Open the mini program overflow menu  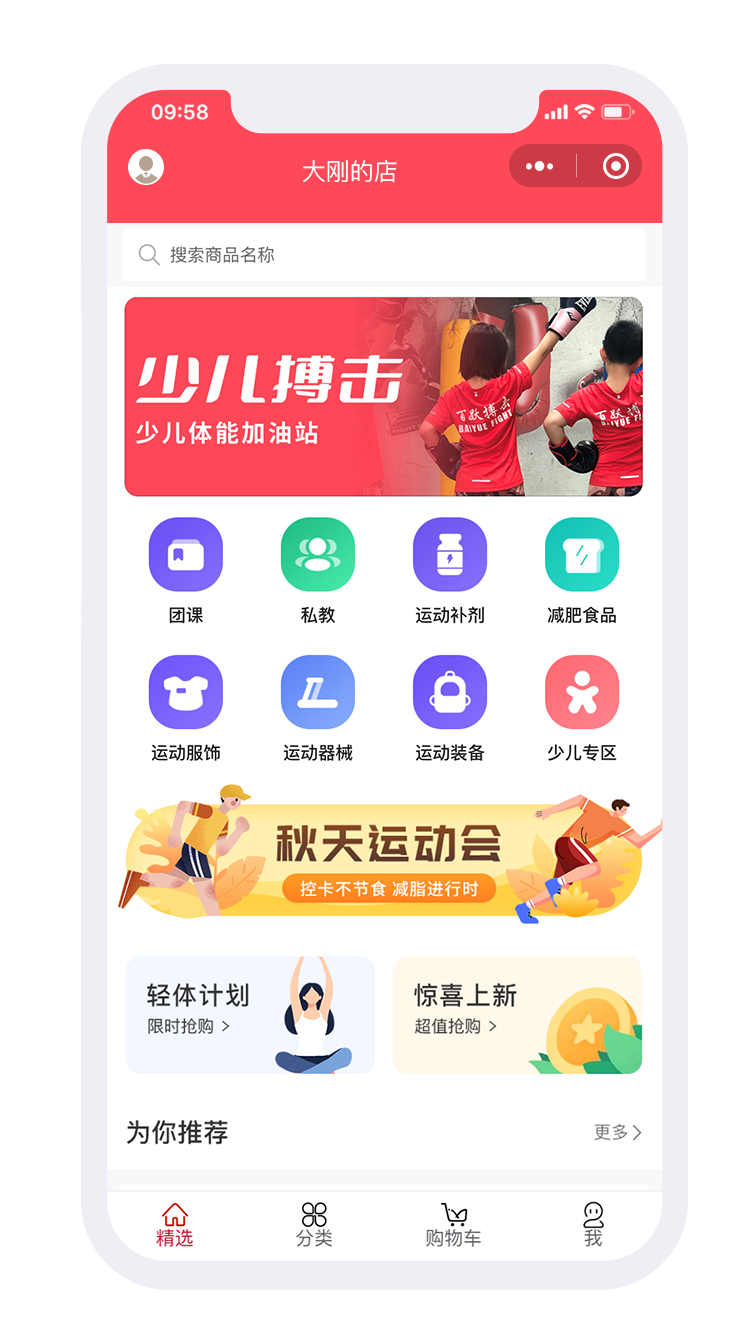(x=540, y=166)
